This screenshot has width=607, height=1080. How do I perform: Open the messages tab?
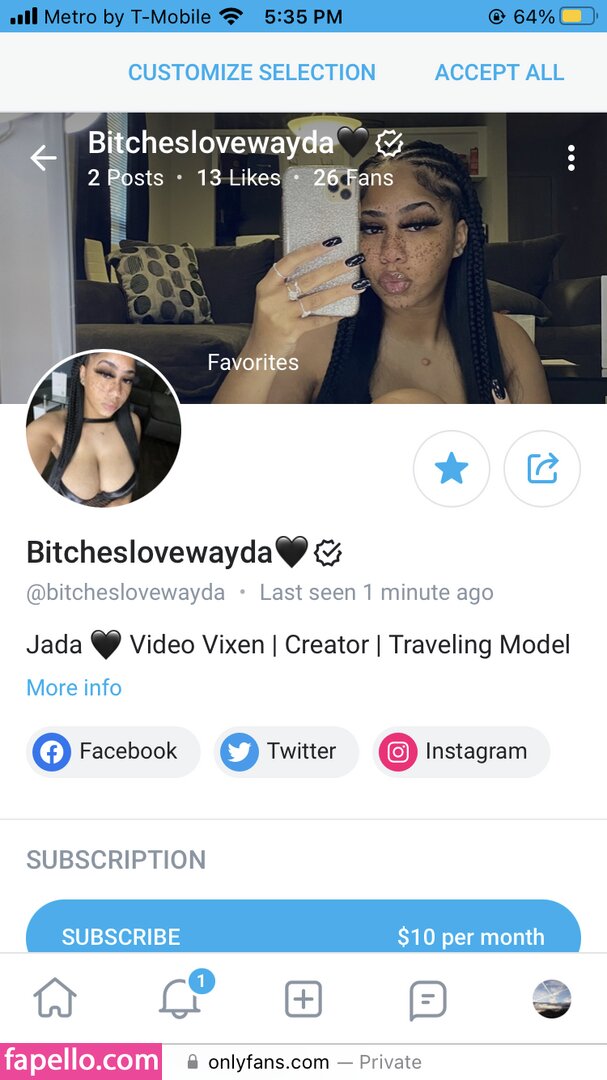[428, 999]
